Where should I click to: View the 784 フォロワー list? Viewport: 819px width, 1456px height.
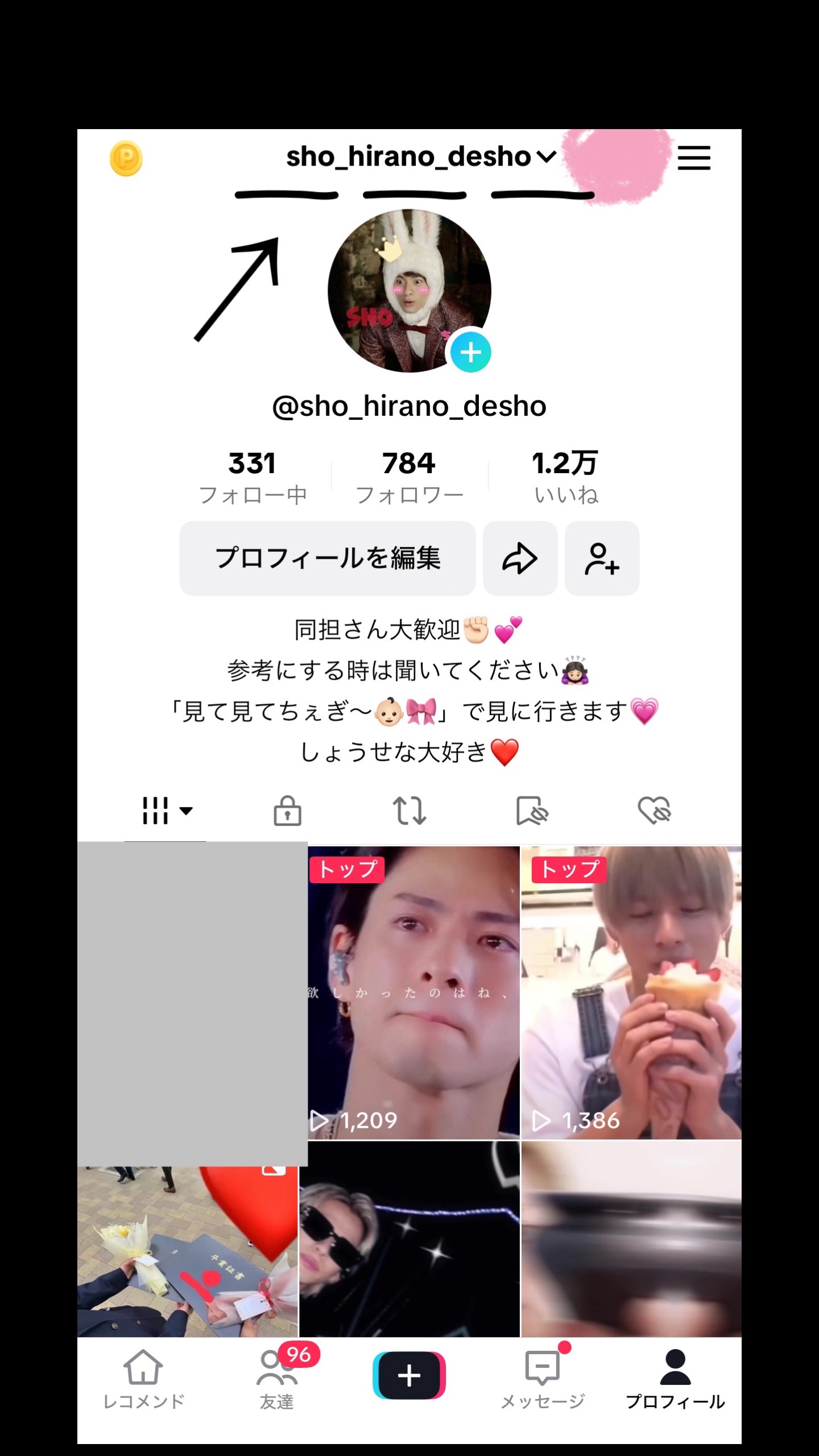click(409, 477)
